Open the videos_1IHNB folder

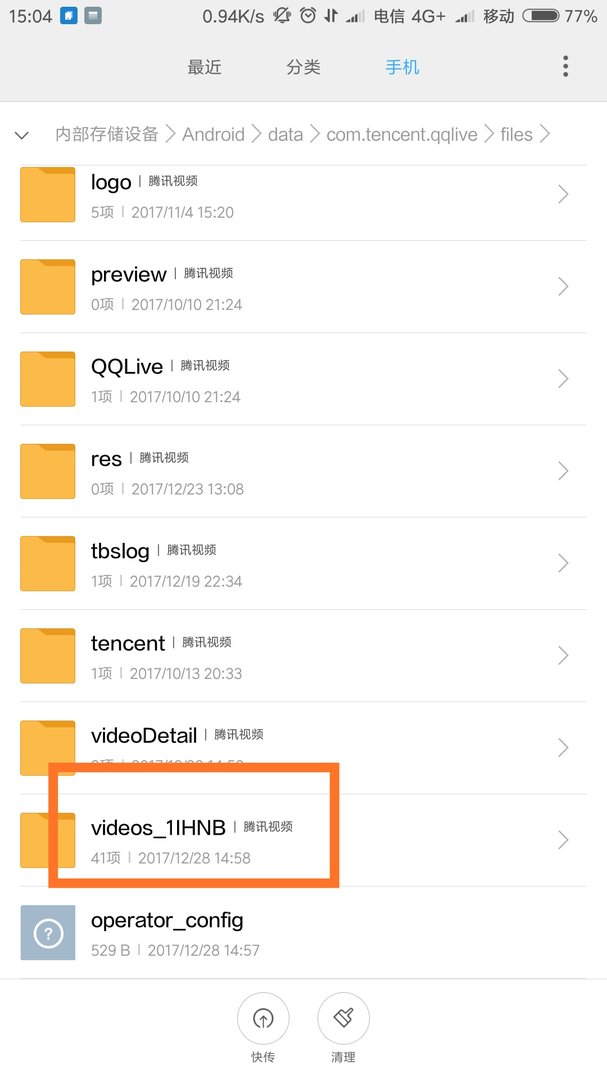[300, 840]
